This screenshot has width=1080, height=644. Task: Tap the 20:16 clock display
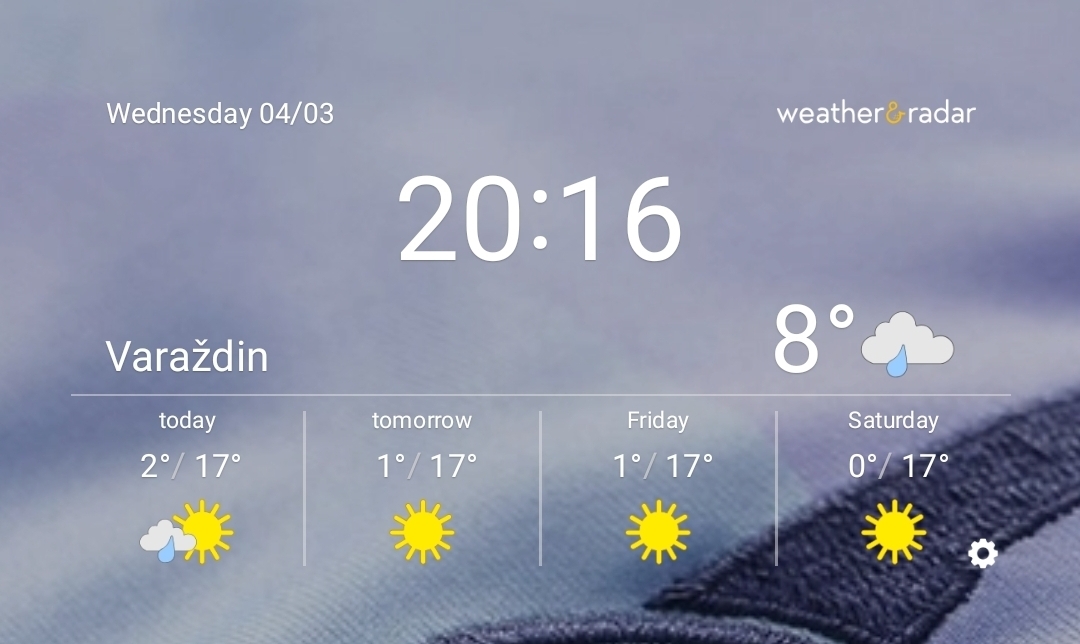pyautogui.click(x=540, y=220)
